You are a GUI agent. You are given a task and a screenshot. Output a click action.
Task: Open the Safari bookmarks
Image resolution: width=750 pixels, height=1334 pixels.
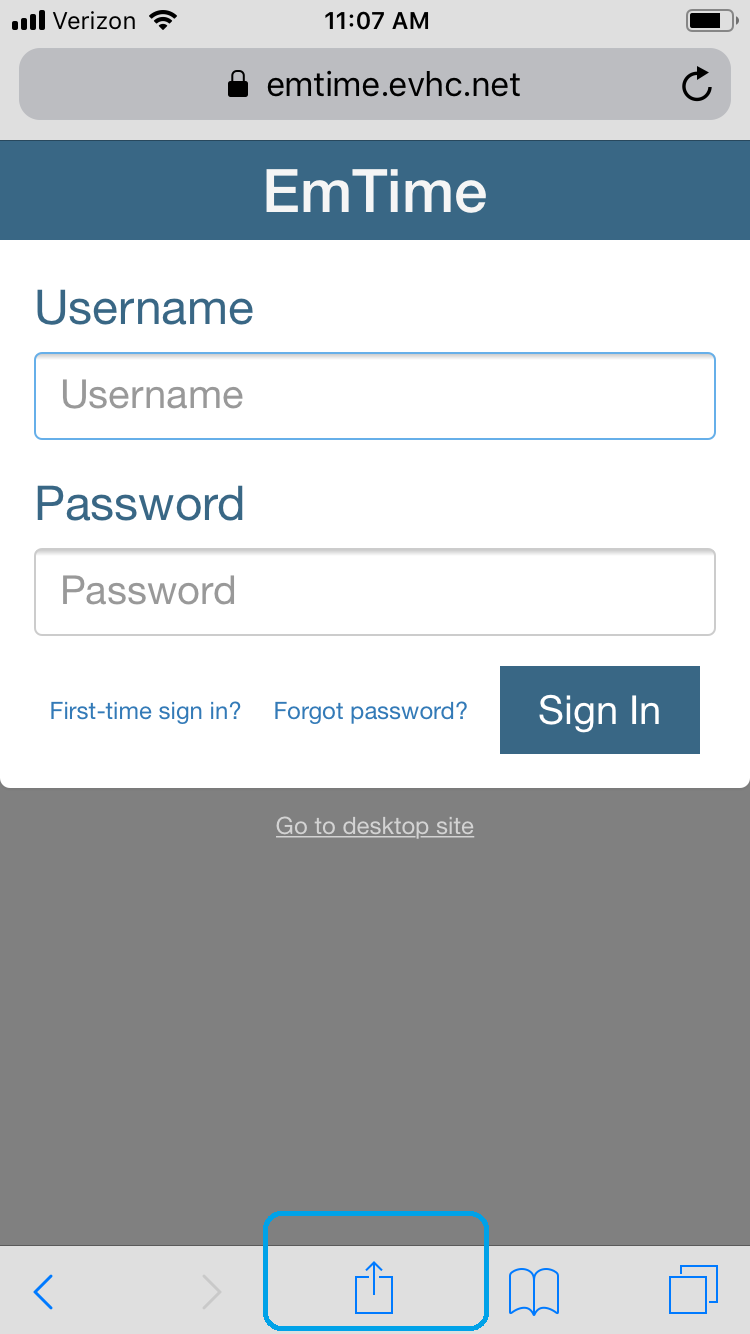(x=534, y=1291)
